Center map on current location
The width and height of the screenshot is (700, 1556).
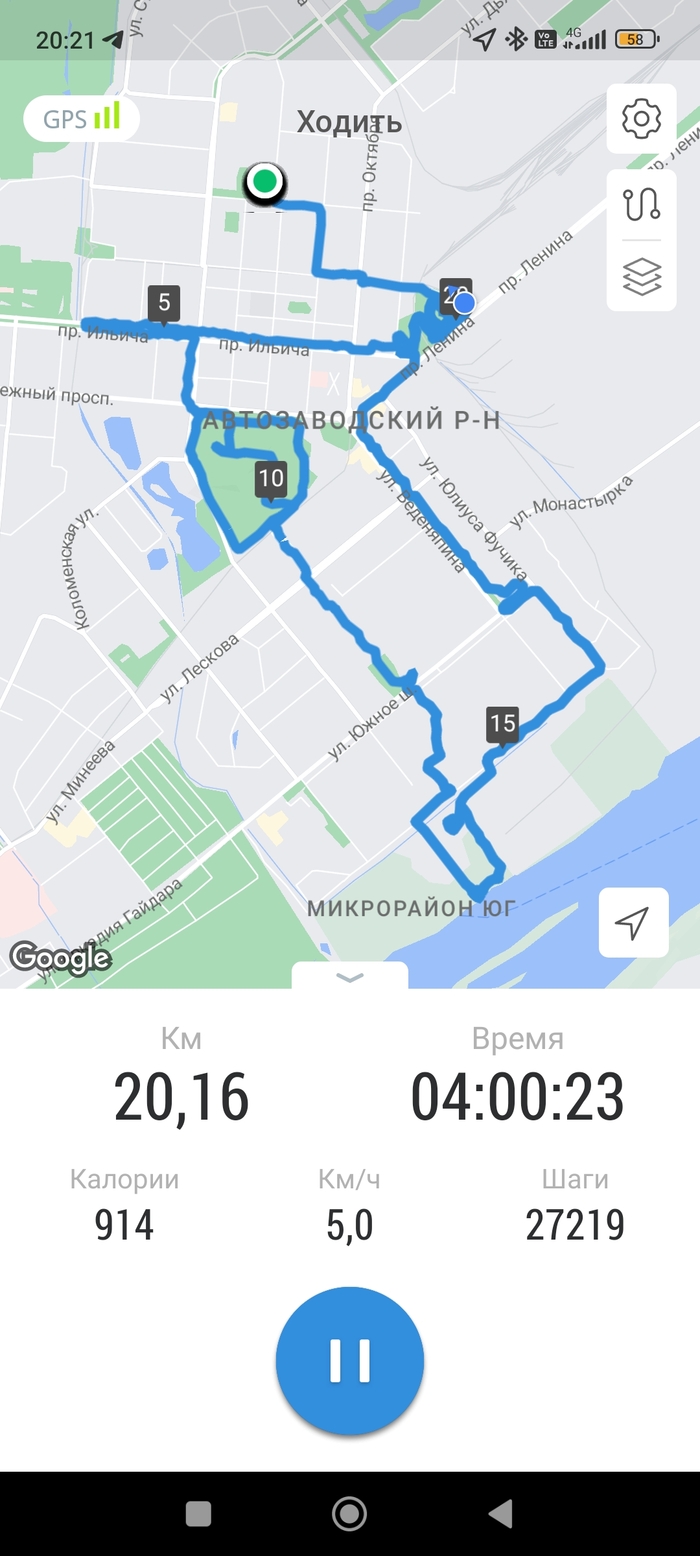point(633,923)
